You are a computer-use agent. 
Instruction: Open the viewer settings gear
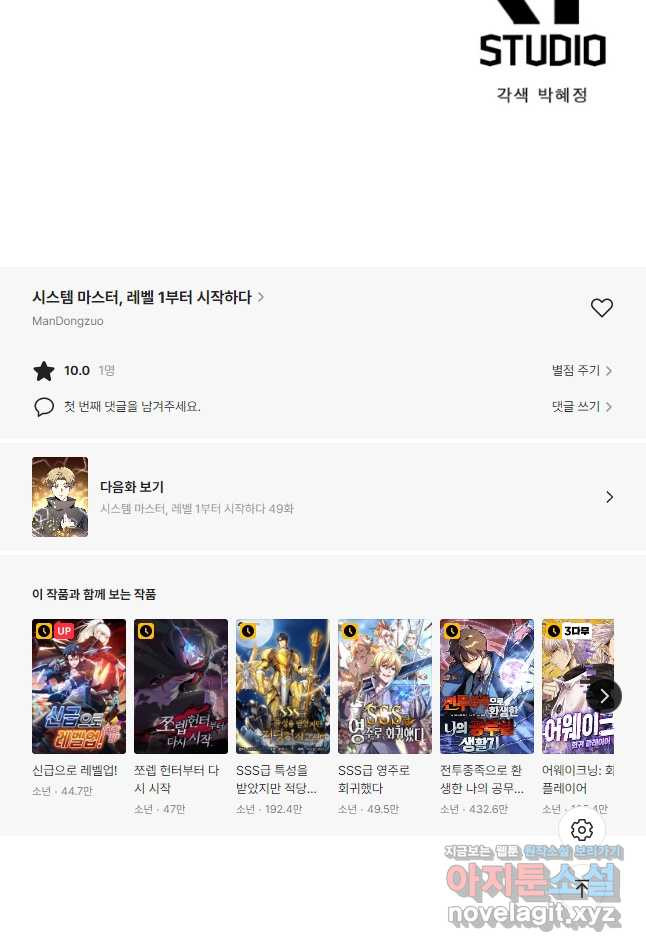[x=582, y=830]
